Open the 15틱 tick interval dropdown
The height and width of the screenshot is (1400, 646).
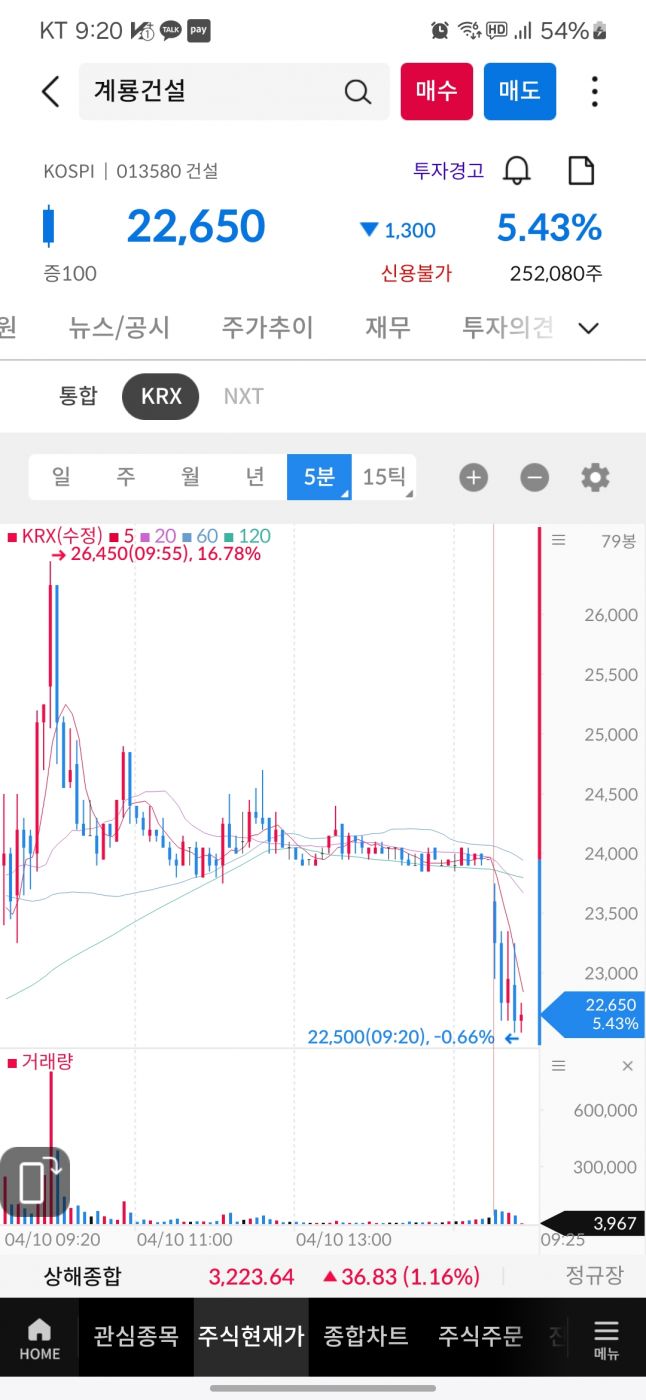click(x=384, y=477)
